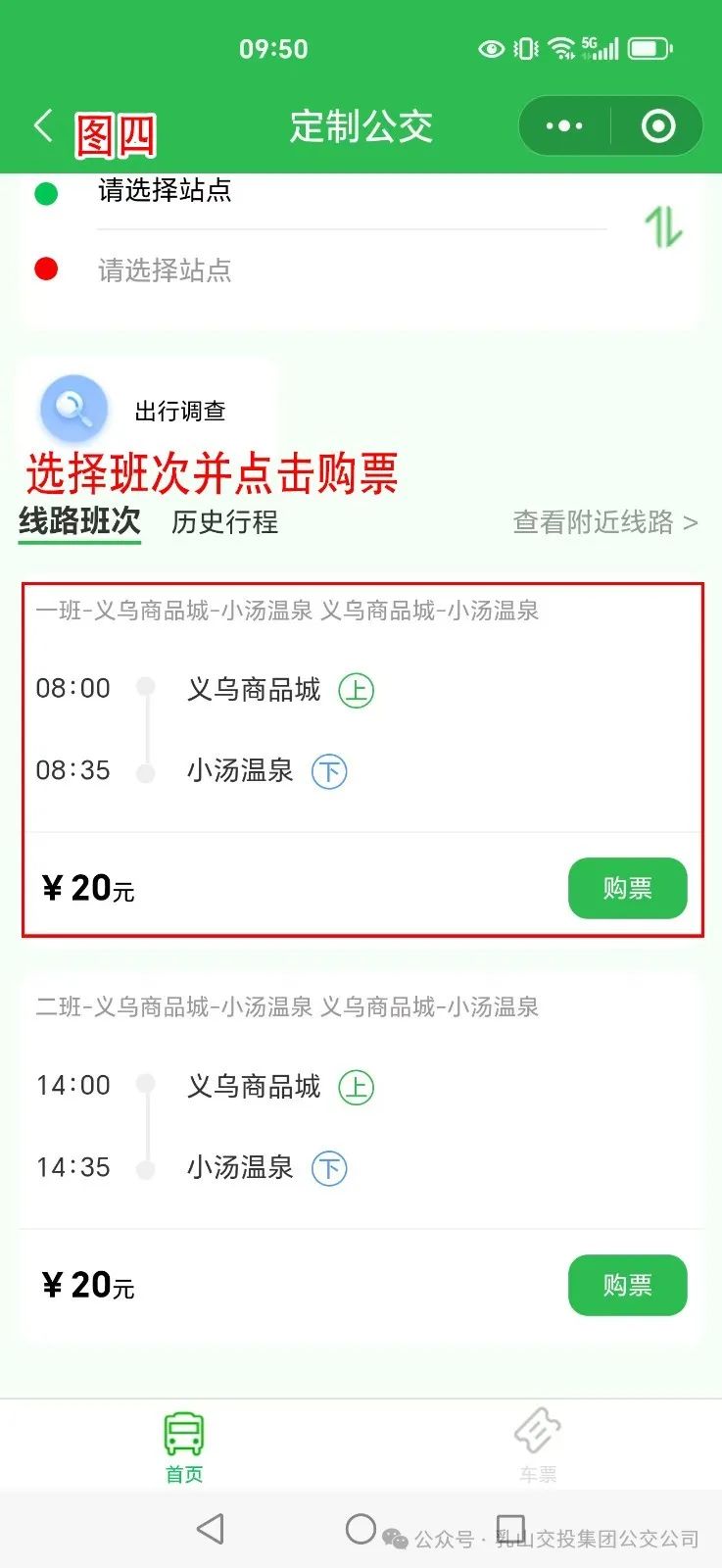Tap the Android home circle button
This screenshot has height=1568, width=722.
[x=361, y=1529]
